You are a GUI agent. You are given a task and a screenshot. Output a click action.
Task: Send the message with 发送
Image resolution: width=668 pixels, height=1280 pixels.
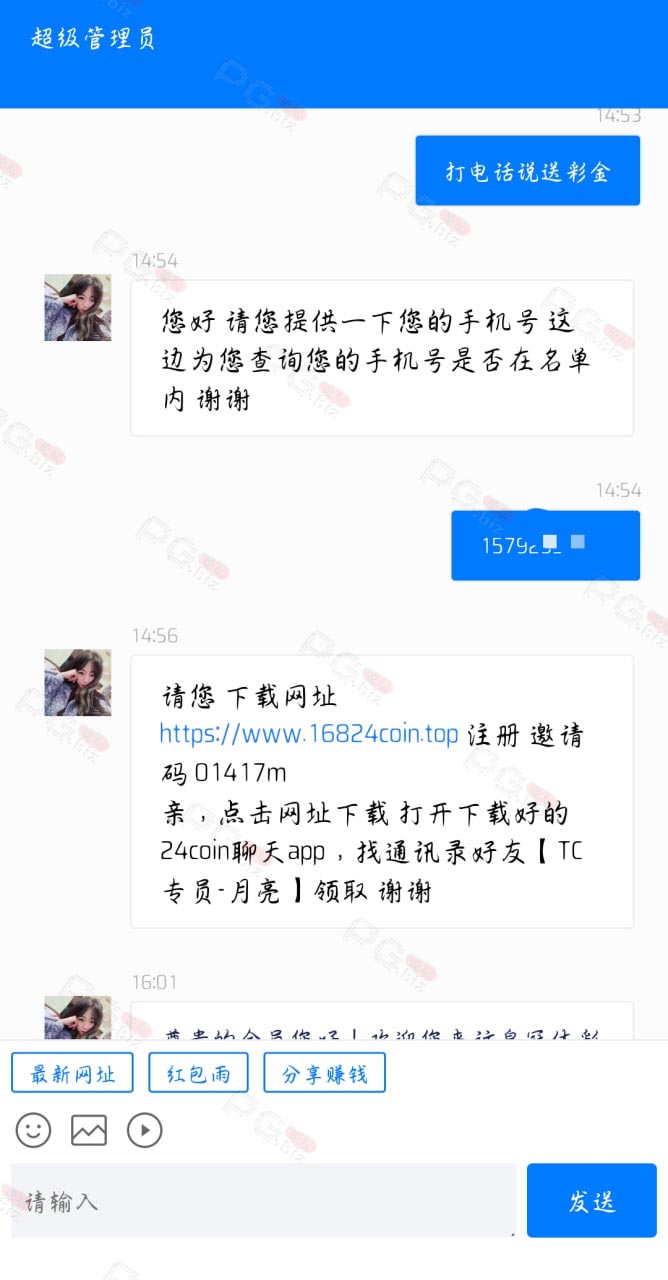pos(592,1200)
